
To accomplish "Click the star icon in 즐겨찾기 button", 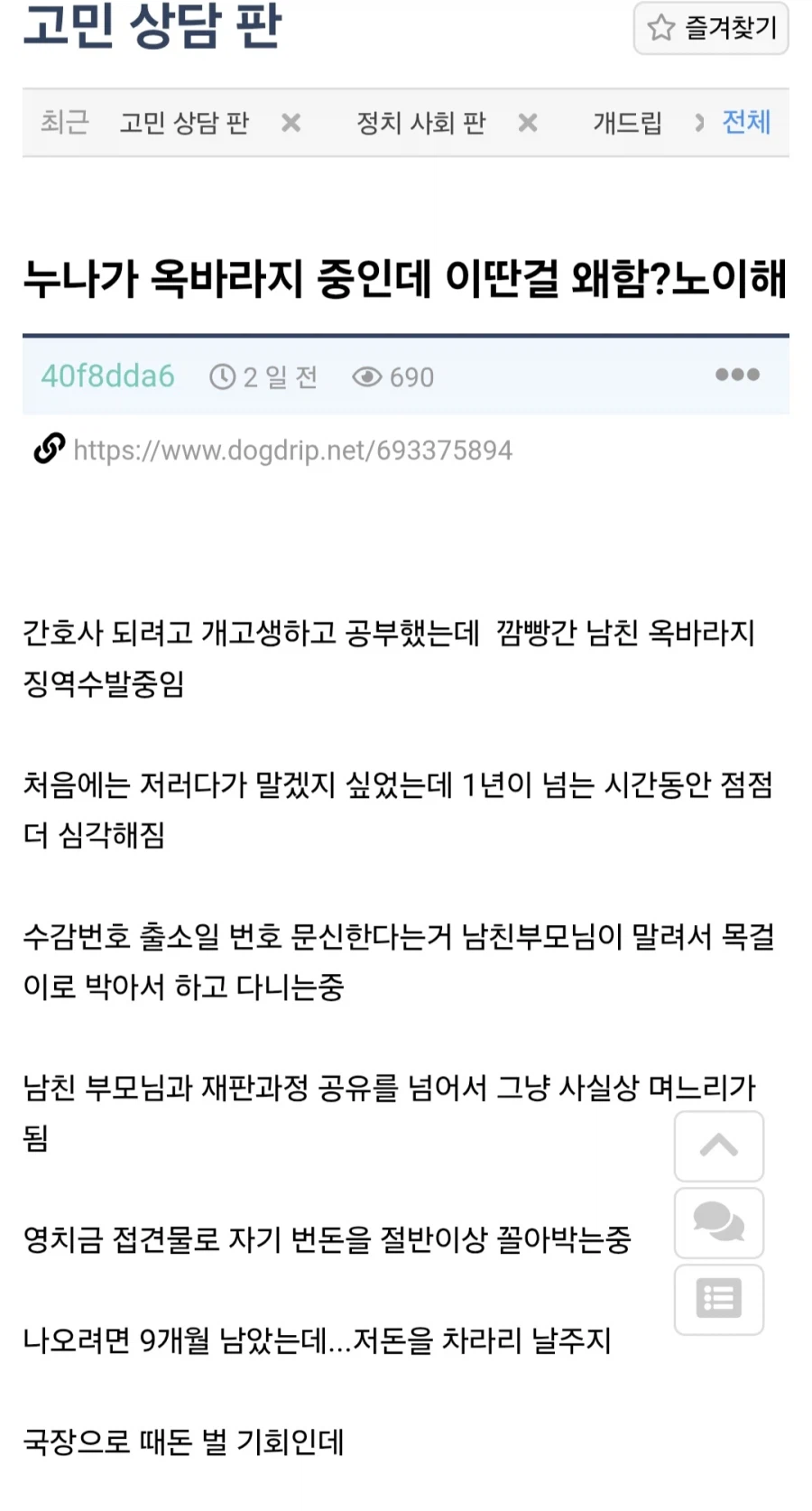I will coord(660,28).
